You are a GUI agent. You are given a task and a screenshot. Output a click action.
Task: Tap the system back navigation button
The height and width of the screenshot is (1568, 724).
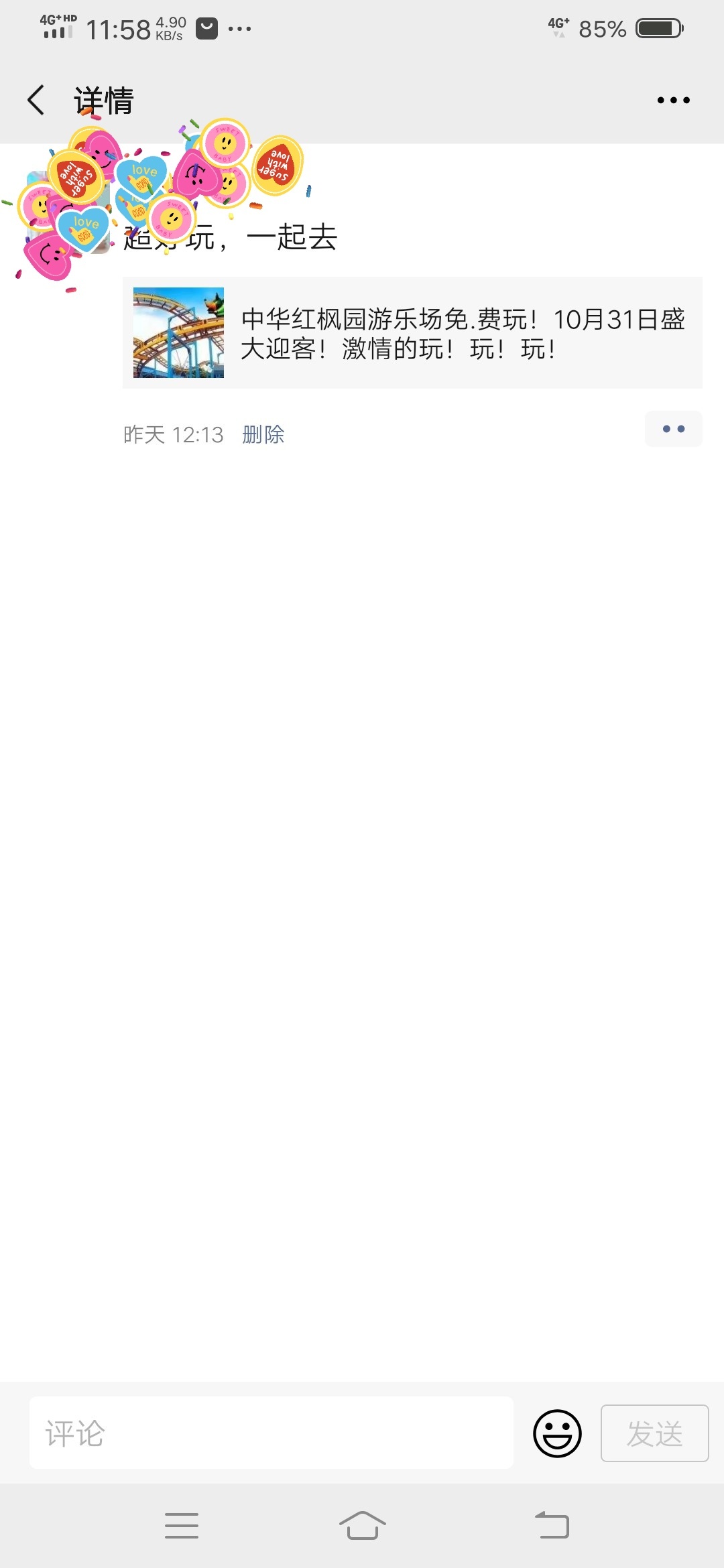pyautogui.click(x=552, y=1526)
